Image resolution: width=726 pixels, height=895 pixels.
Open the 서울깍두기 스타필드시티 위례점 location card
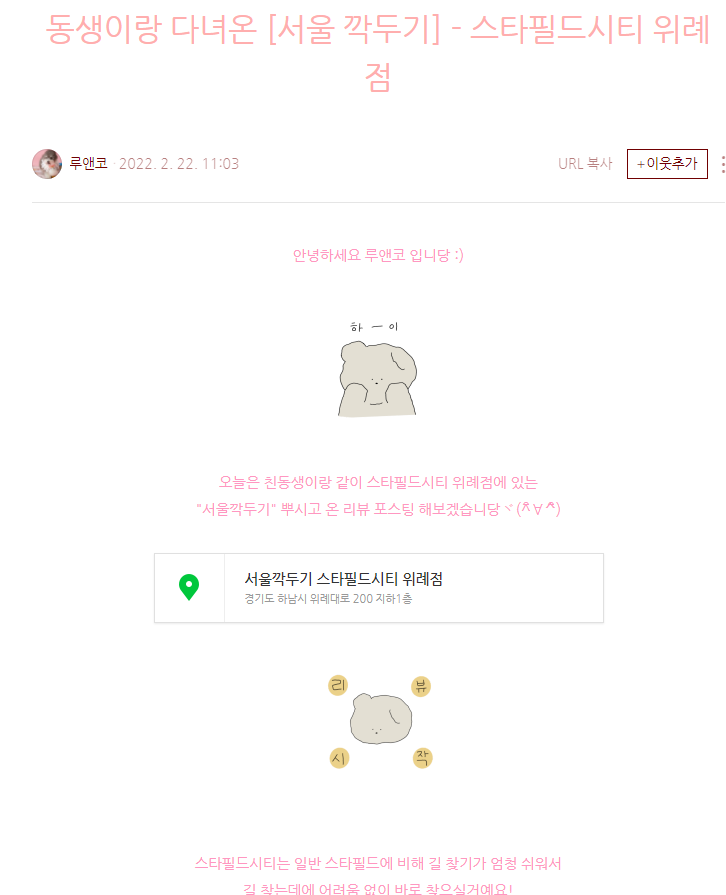point(379,588)
